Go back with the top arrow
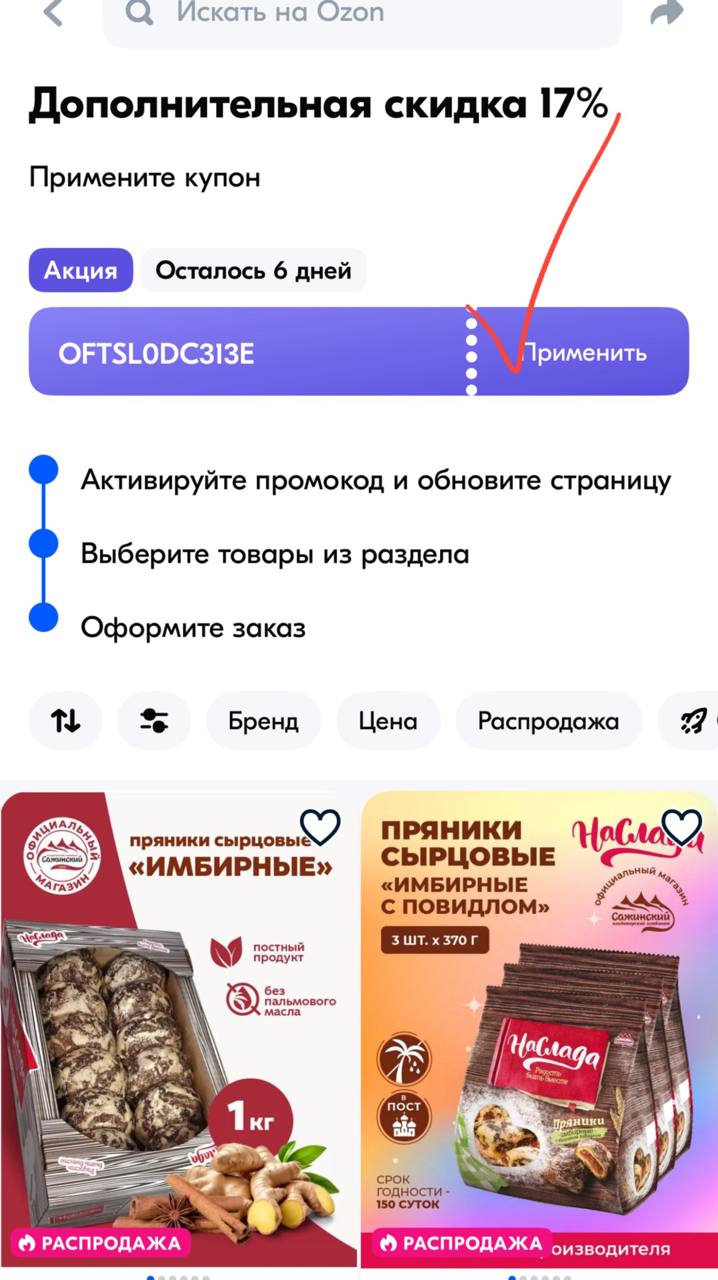718x1280 pixels. (x=54, y=13)
